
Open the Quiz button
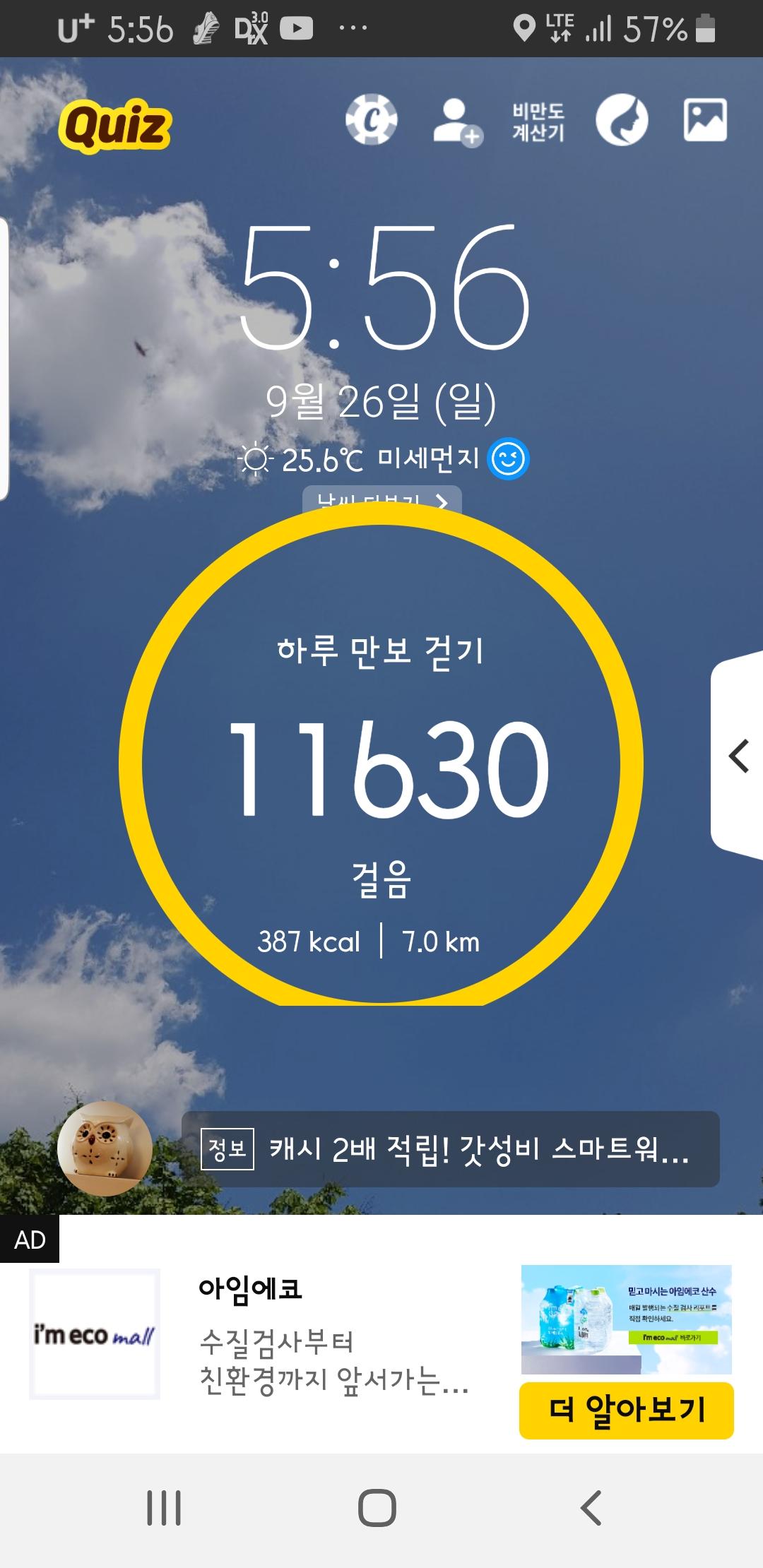tap(115, 126)
